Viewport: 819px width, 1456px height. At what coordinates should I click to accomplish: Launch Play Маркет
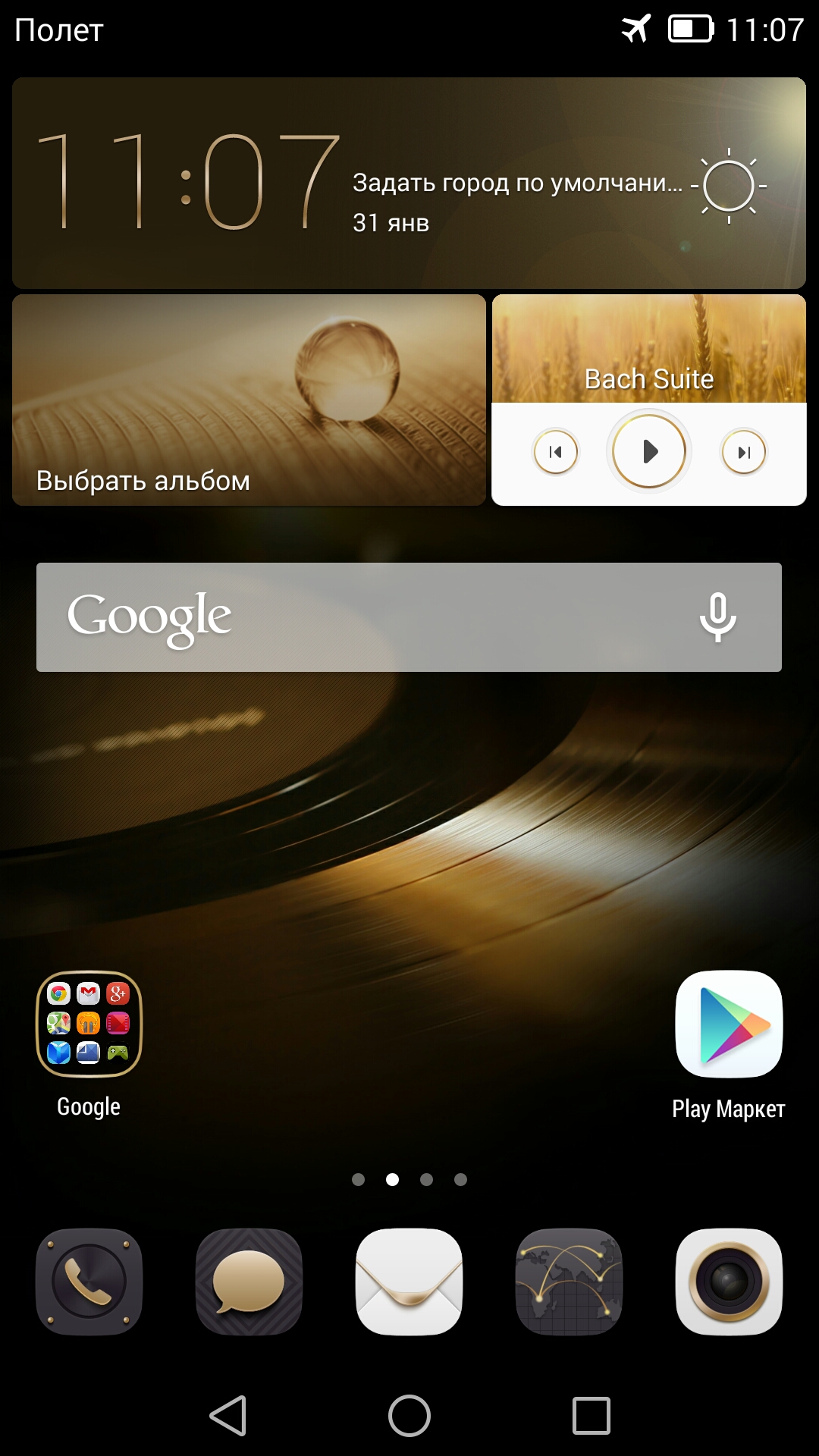pyautogui.click(x=729, y=1025)
